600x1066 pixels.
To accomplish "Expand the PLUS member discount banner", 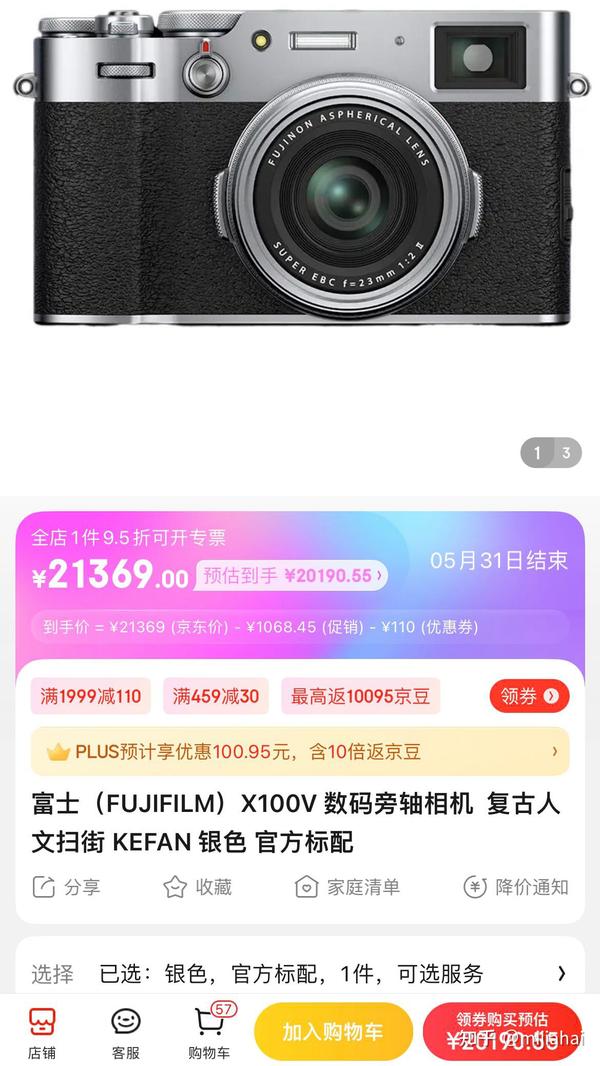I will pos(300,752).
